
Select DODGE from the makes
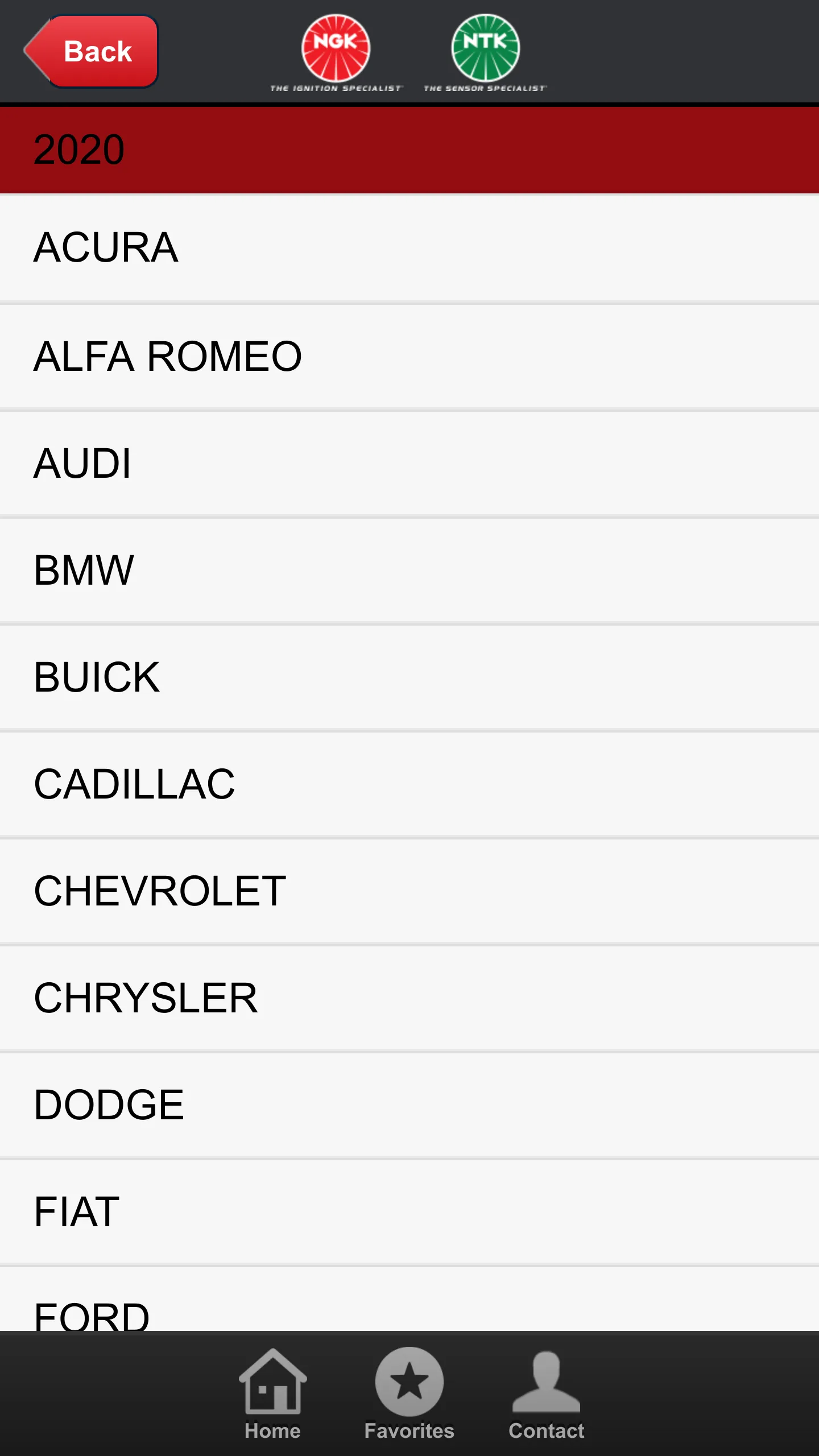[x=409, y=1105]
